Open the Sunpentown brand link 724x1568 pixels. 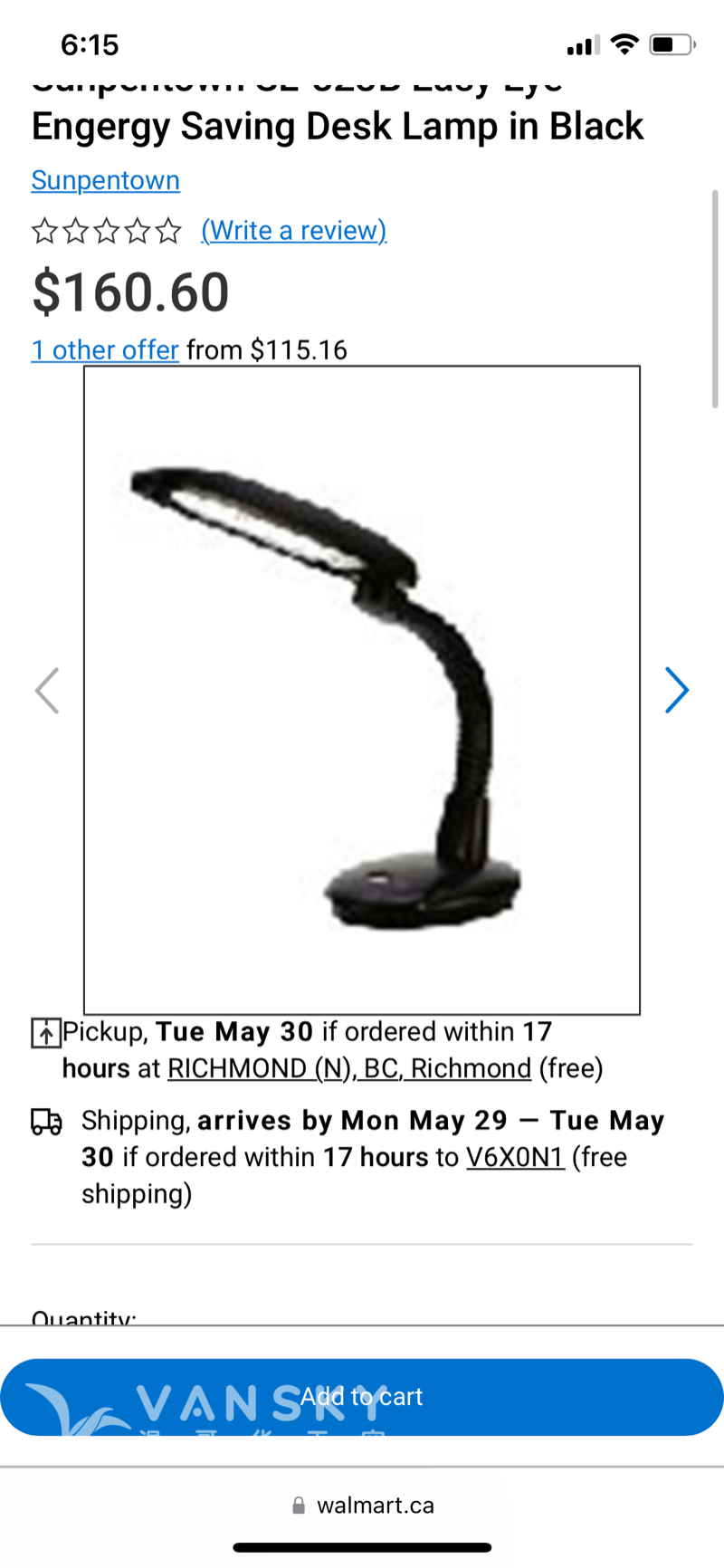coord(106,180)
